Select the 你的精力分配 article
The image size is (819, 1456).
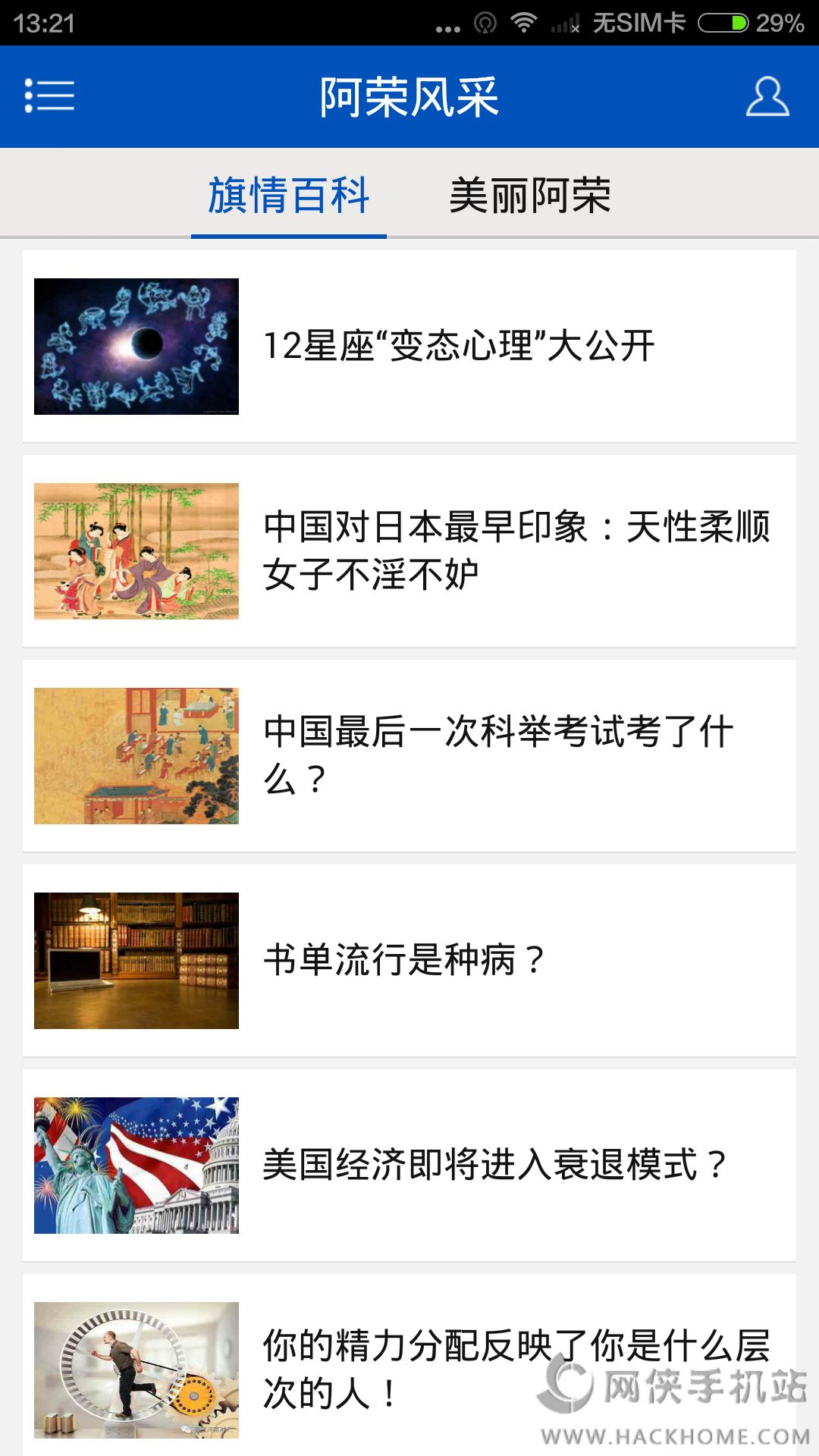409,1369
